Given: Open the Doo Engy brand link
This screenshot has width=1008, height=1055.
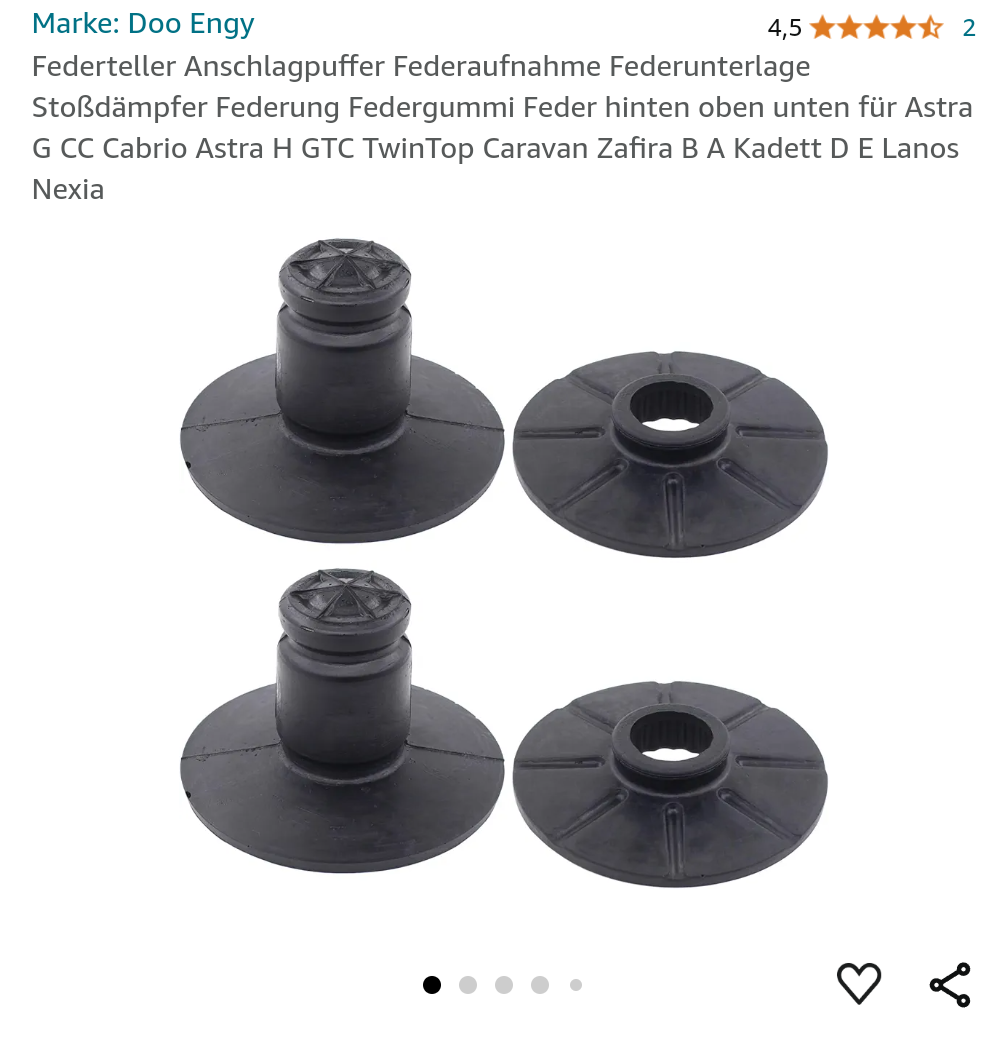Looking at the screenshot, I should tap(143, 24).
